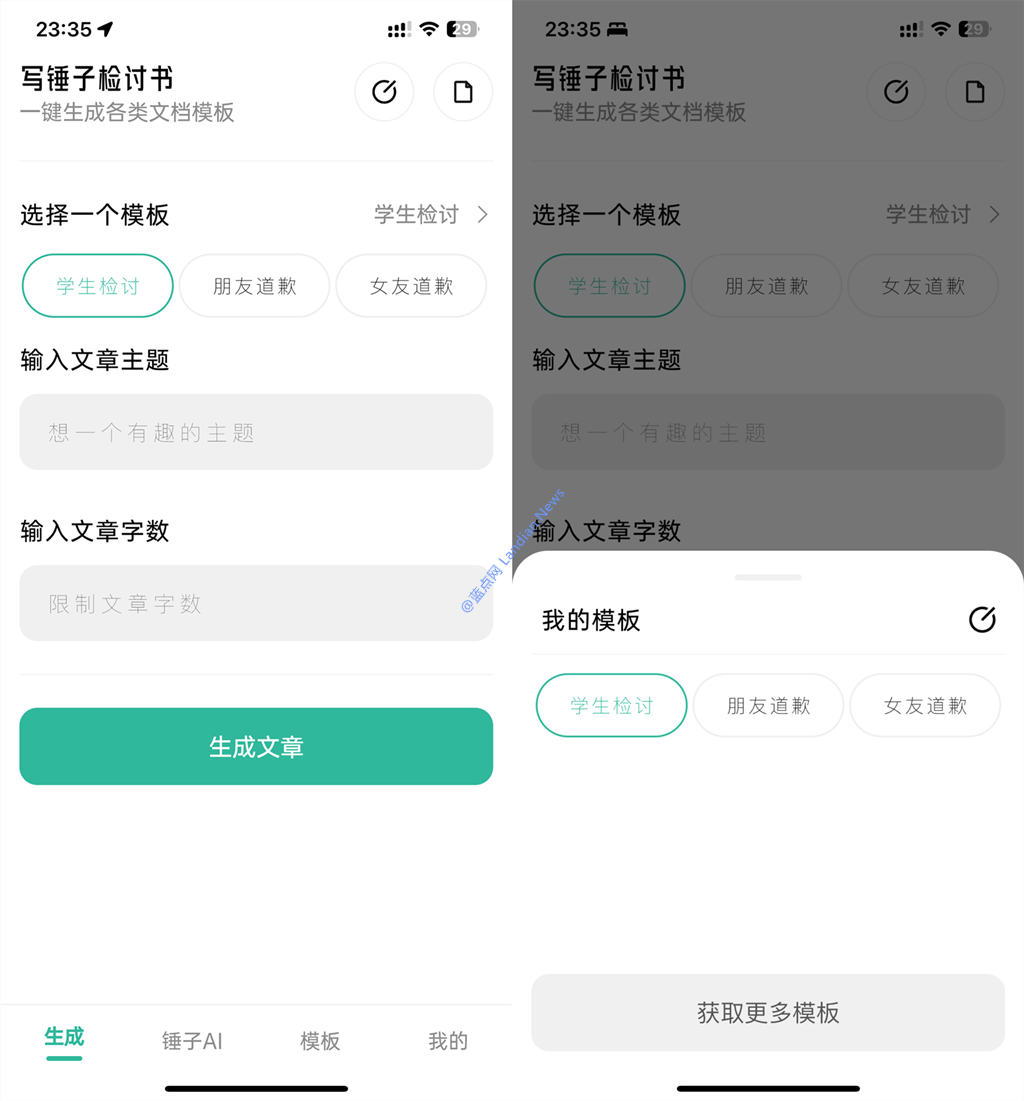Select the 生成 tab
Viewport: 1024px width, 1101px height.
pos(64,1038)
